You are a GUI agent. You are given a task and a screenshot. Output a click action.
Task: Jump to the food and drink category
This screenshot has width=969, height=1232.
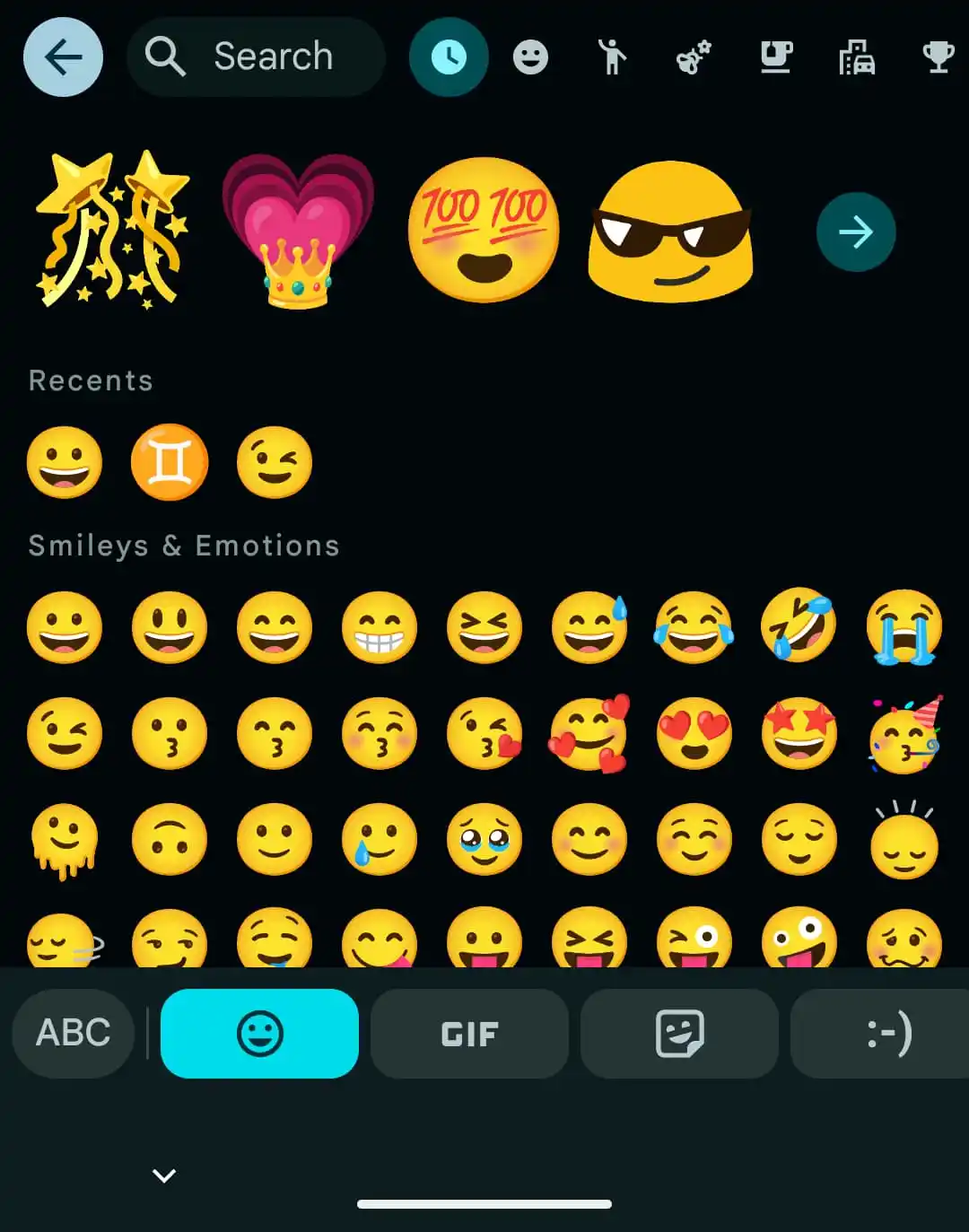(775, 57)
